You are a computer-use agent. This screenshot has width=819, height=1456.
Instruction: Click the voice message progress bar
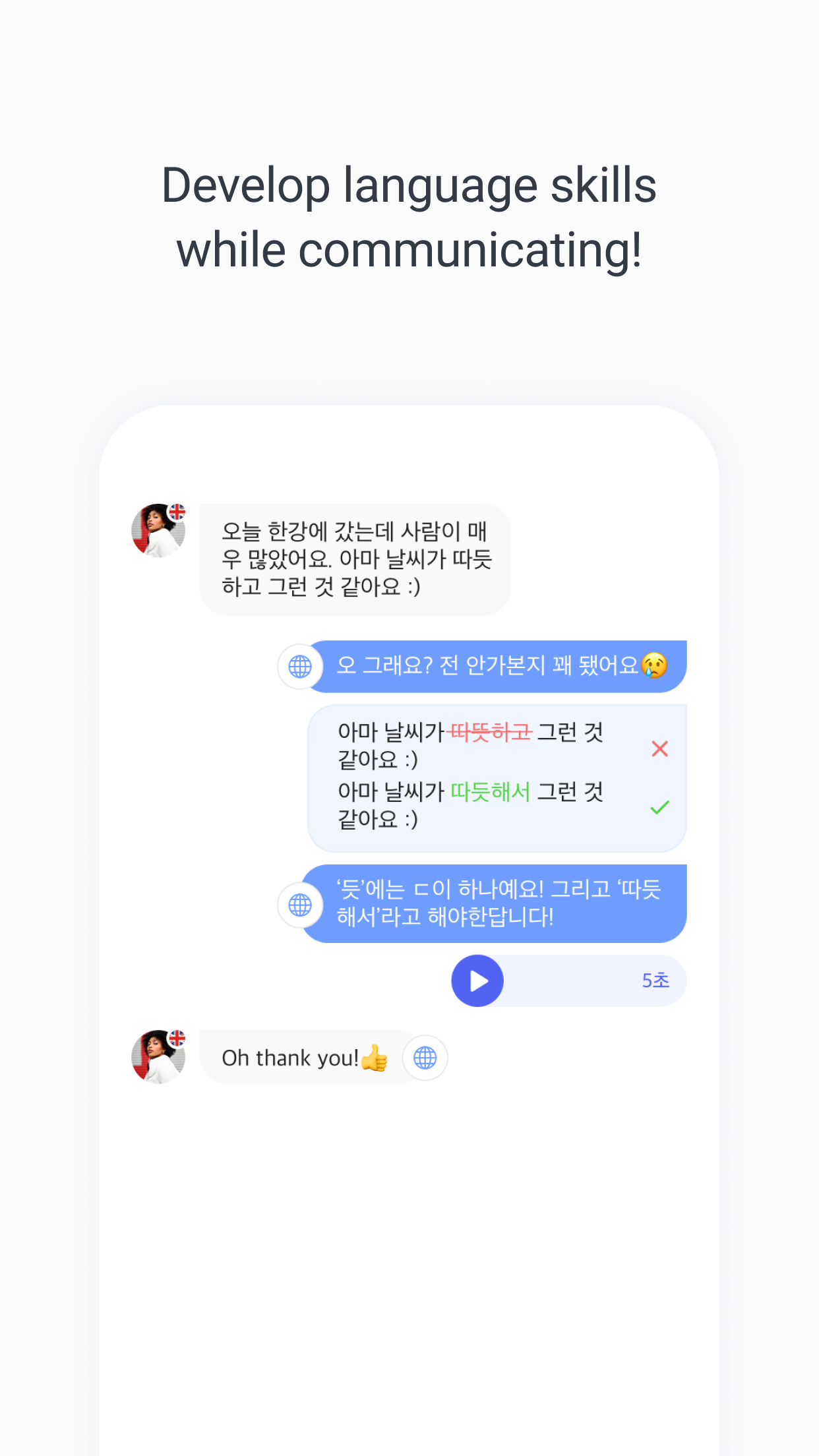point(574,981)
